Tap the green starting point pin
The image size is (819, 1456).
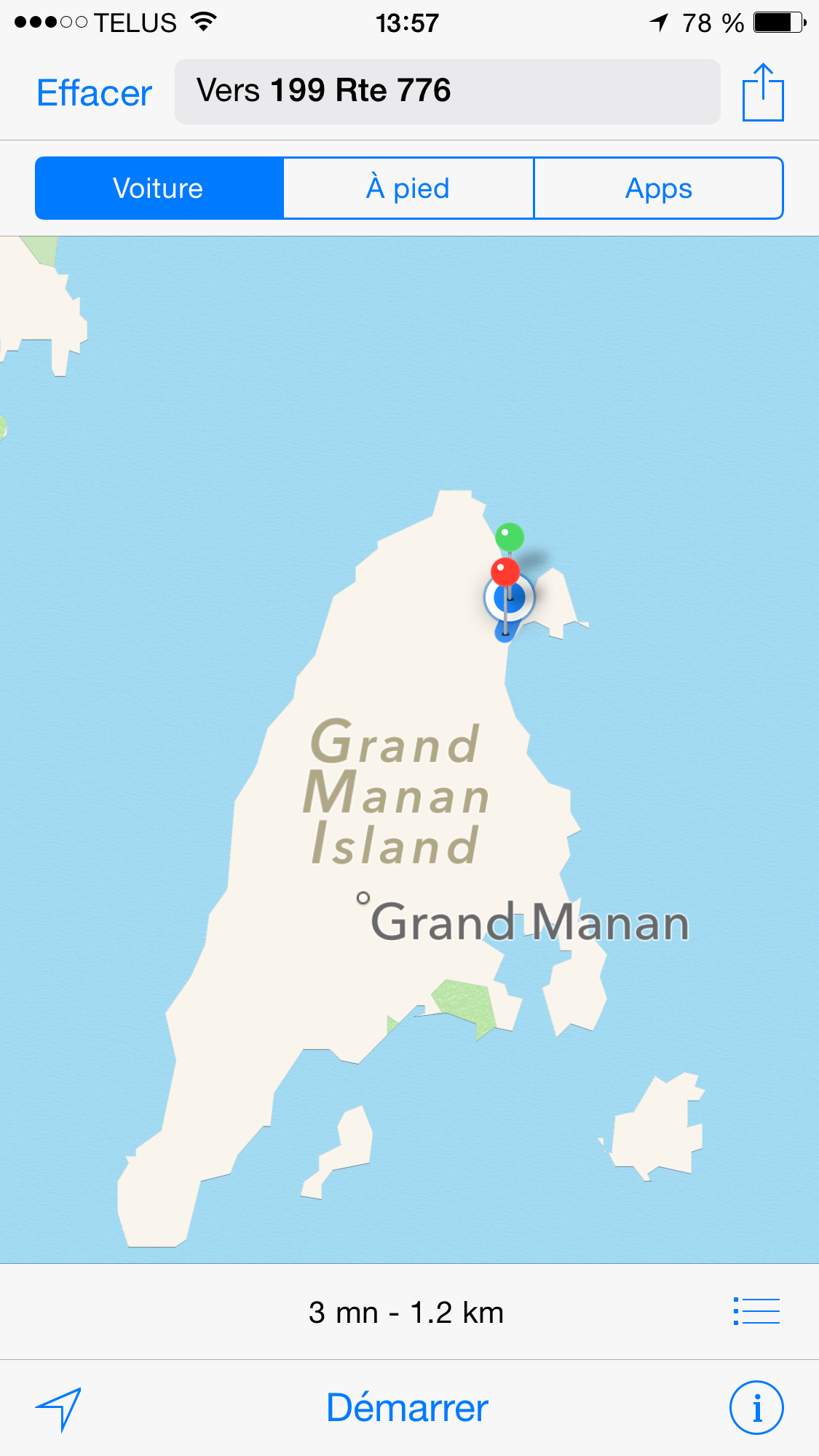click(510, 537)
